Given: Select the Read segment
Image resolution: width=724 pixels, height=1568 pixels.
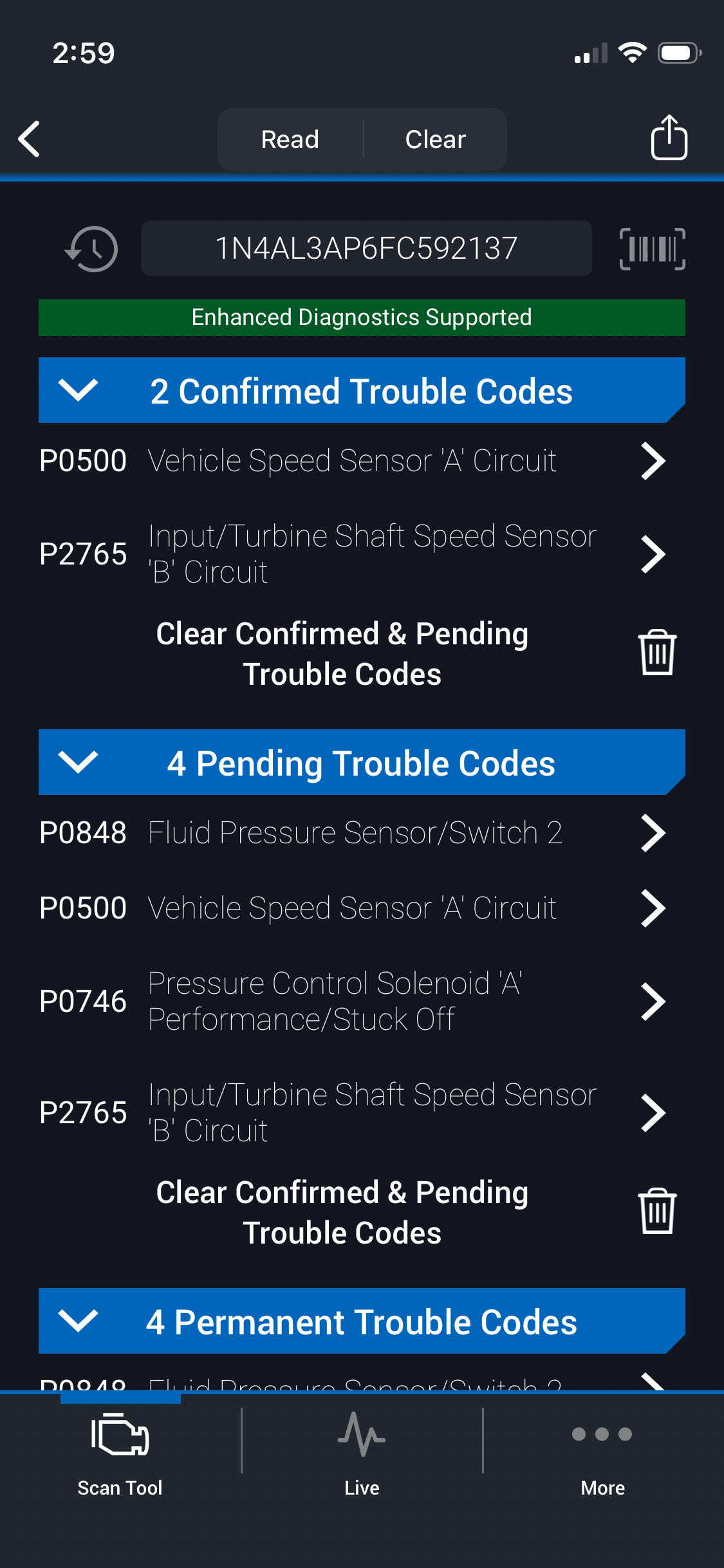Looking at the screenshot, I should pyautogui.click(x=290, y=139).
